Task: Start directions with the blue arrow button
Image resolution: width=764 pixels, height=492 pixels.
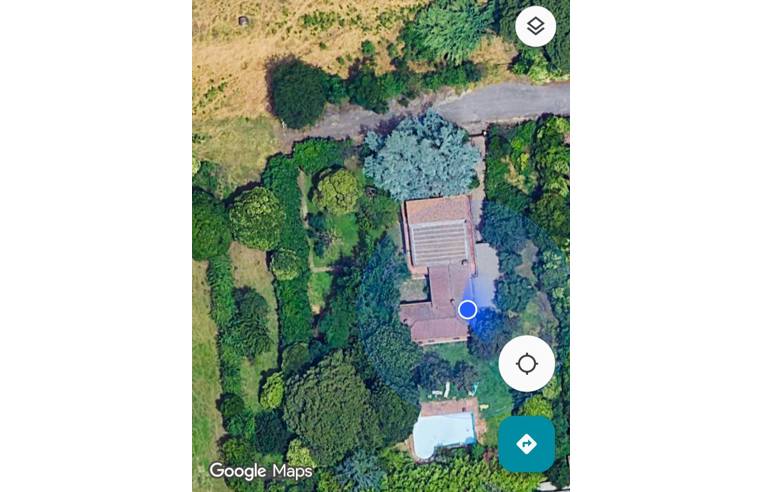Action: click(x=526, y=444)
